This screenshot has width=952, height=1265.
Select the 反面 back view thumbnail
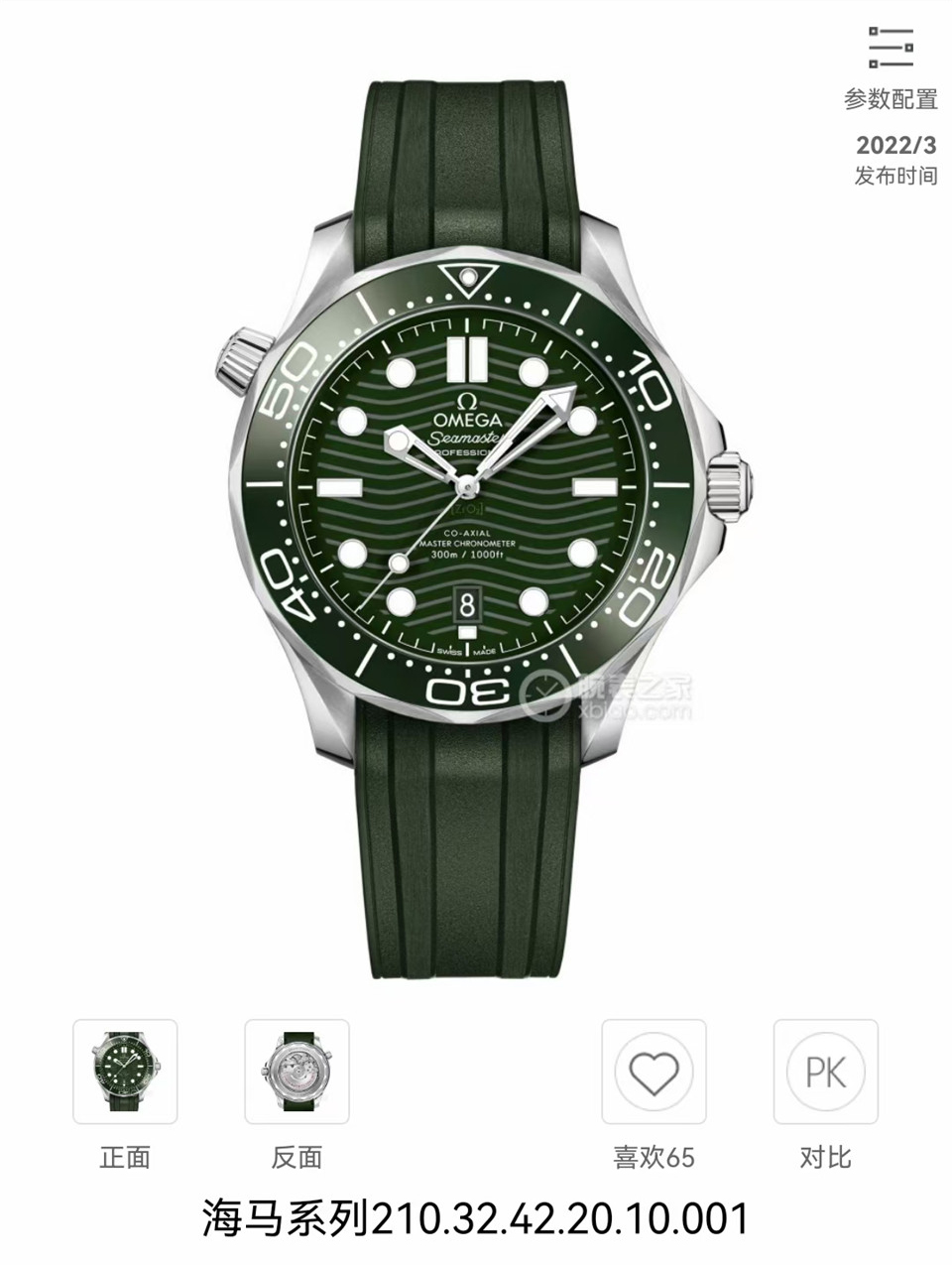tap(297, 1072)
